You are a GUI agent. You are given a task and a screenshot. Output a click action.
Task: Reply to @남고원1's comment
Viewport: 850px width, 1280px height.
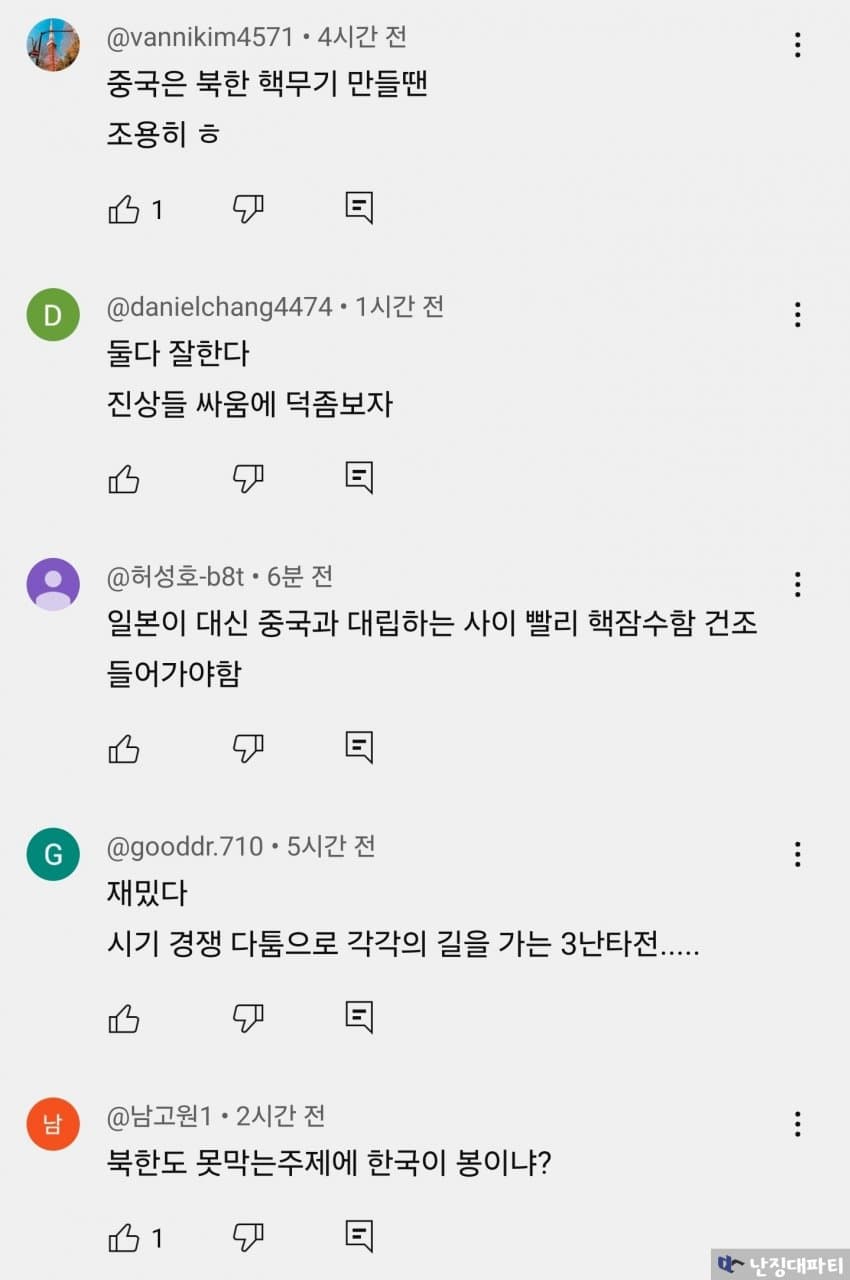(359, 1237)
